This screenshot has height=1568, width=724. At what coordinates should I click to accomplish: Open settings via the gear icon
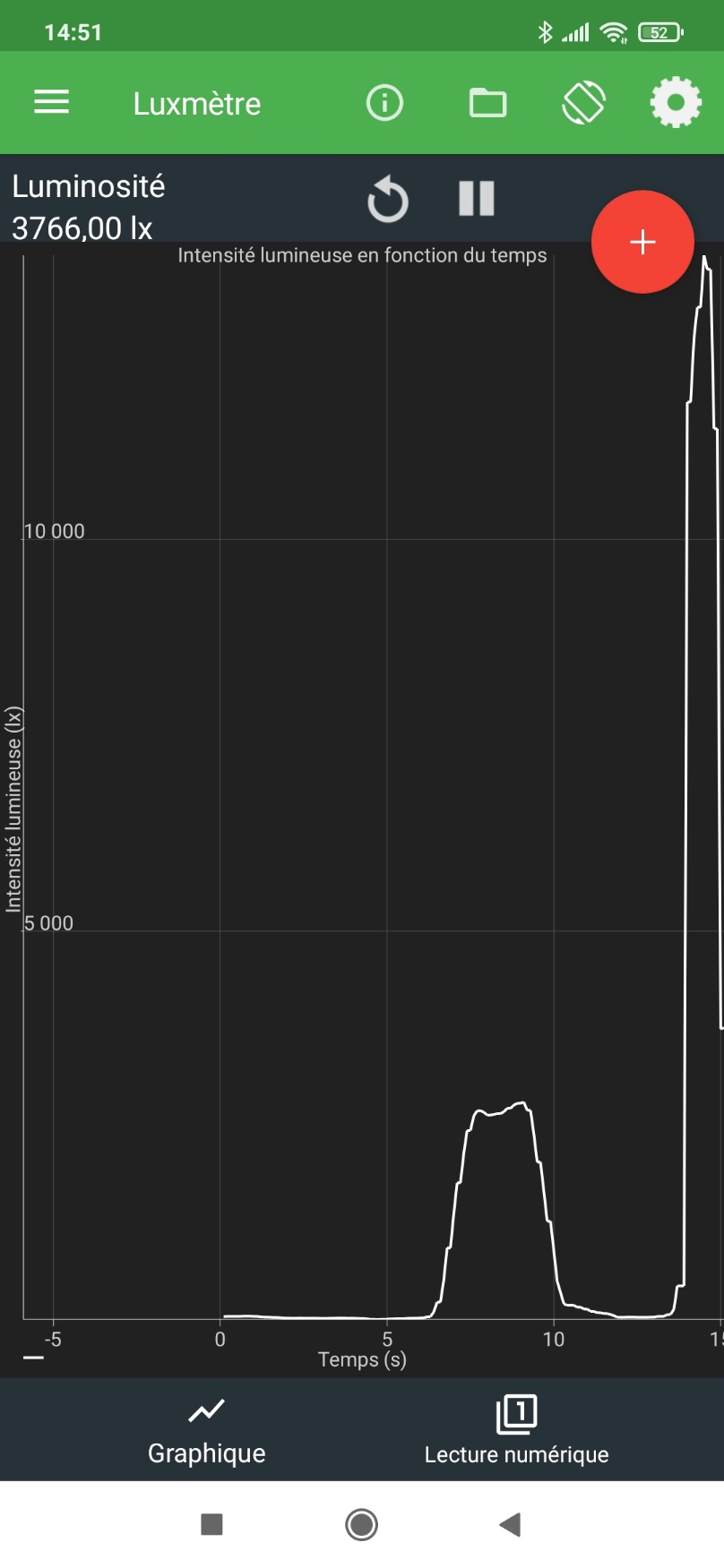click(676, 103)
